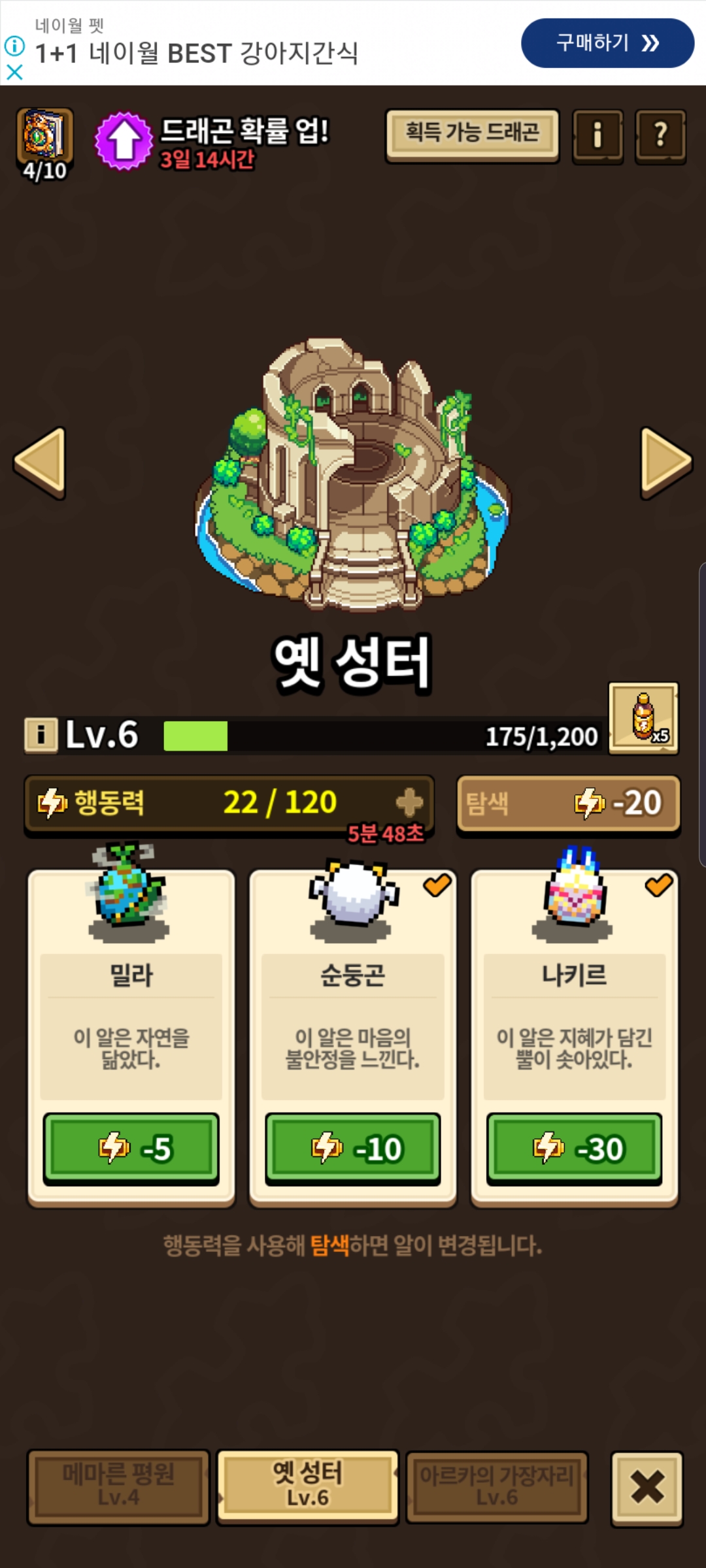Open level info icon next to Lv.6
Image resolution: width=706 pixels, height=1568 pixels.
(x=41, y=735)
